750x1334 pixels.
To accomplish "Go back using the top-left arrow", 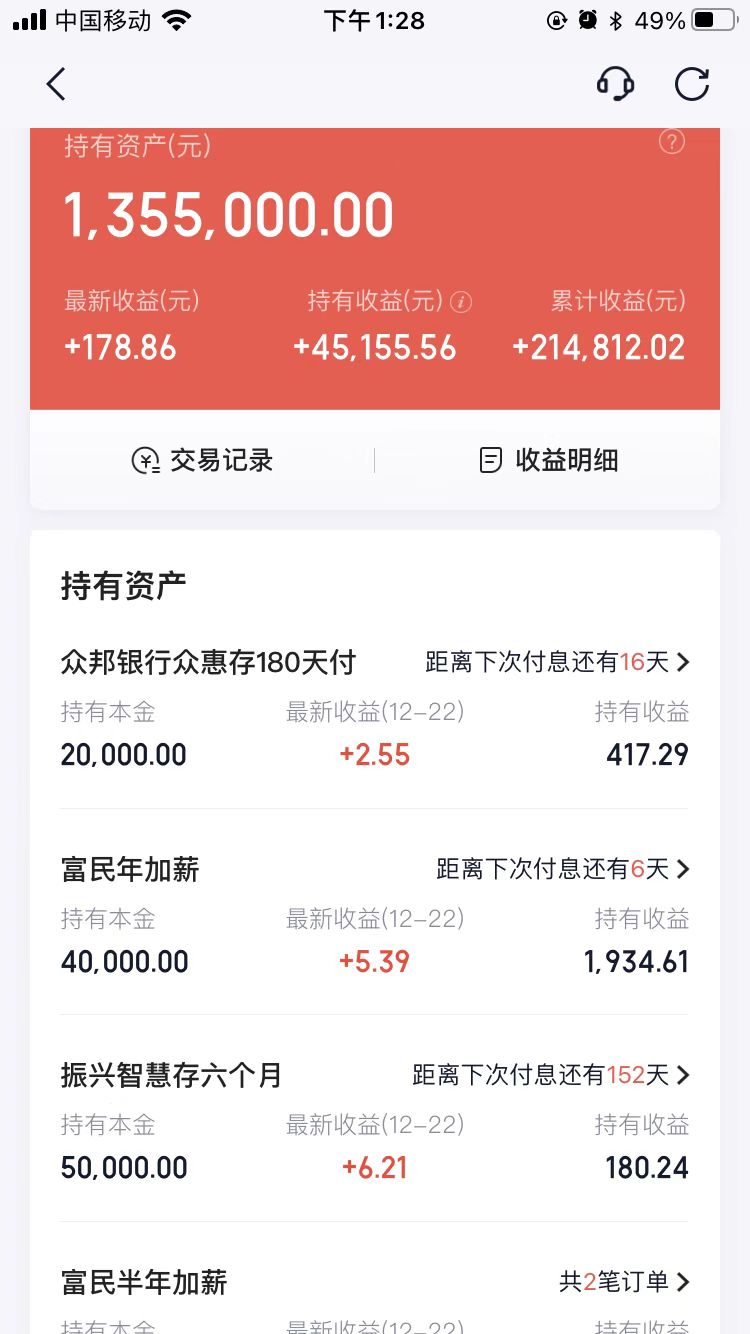I will tap(56, 85).
